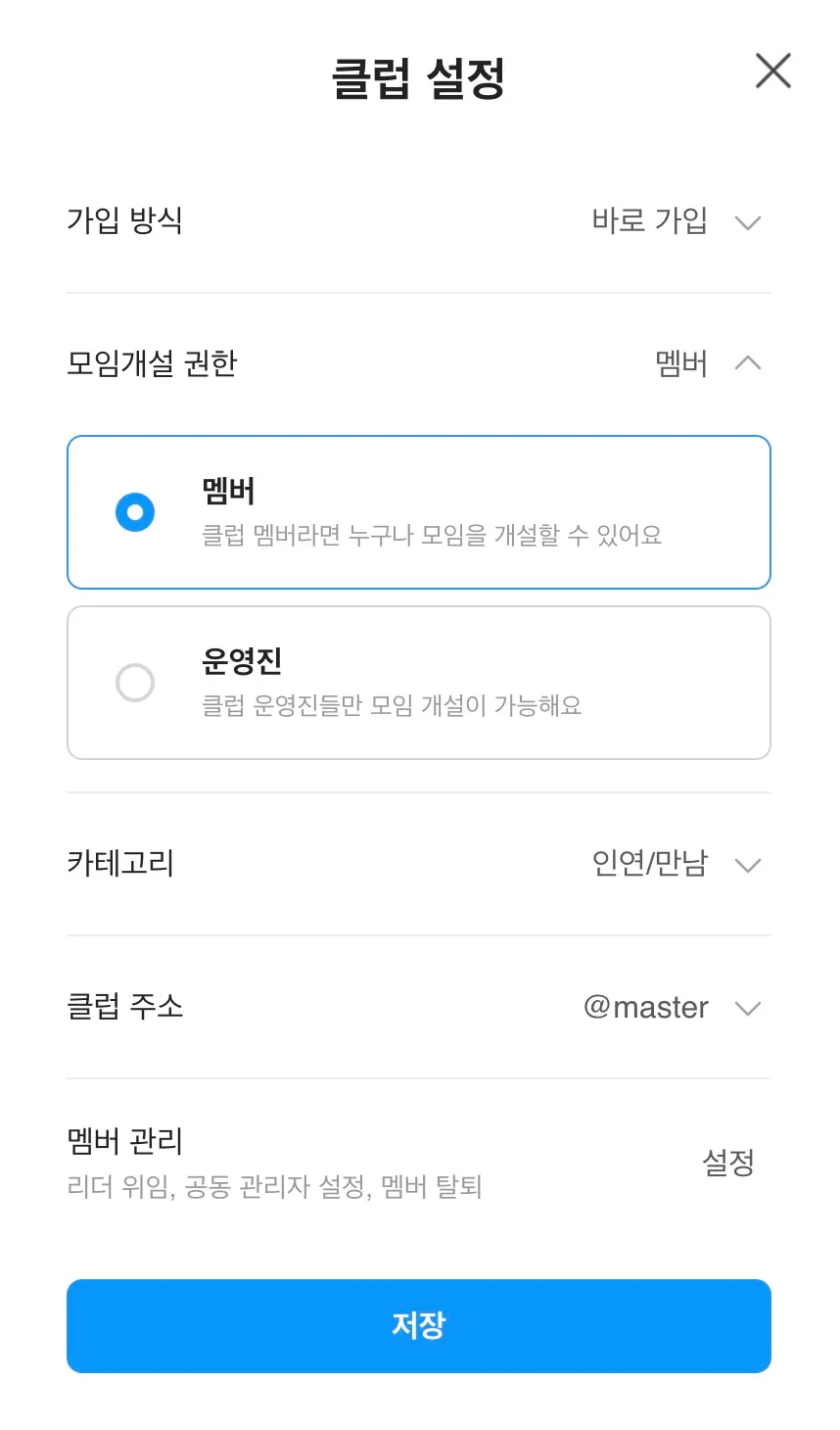The width and height of the screenshot is (840, 1430).
Task: Close the 클럽 설정 dialog
Action: tap(772, 71)
